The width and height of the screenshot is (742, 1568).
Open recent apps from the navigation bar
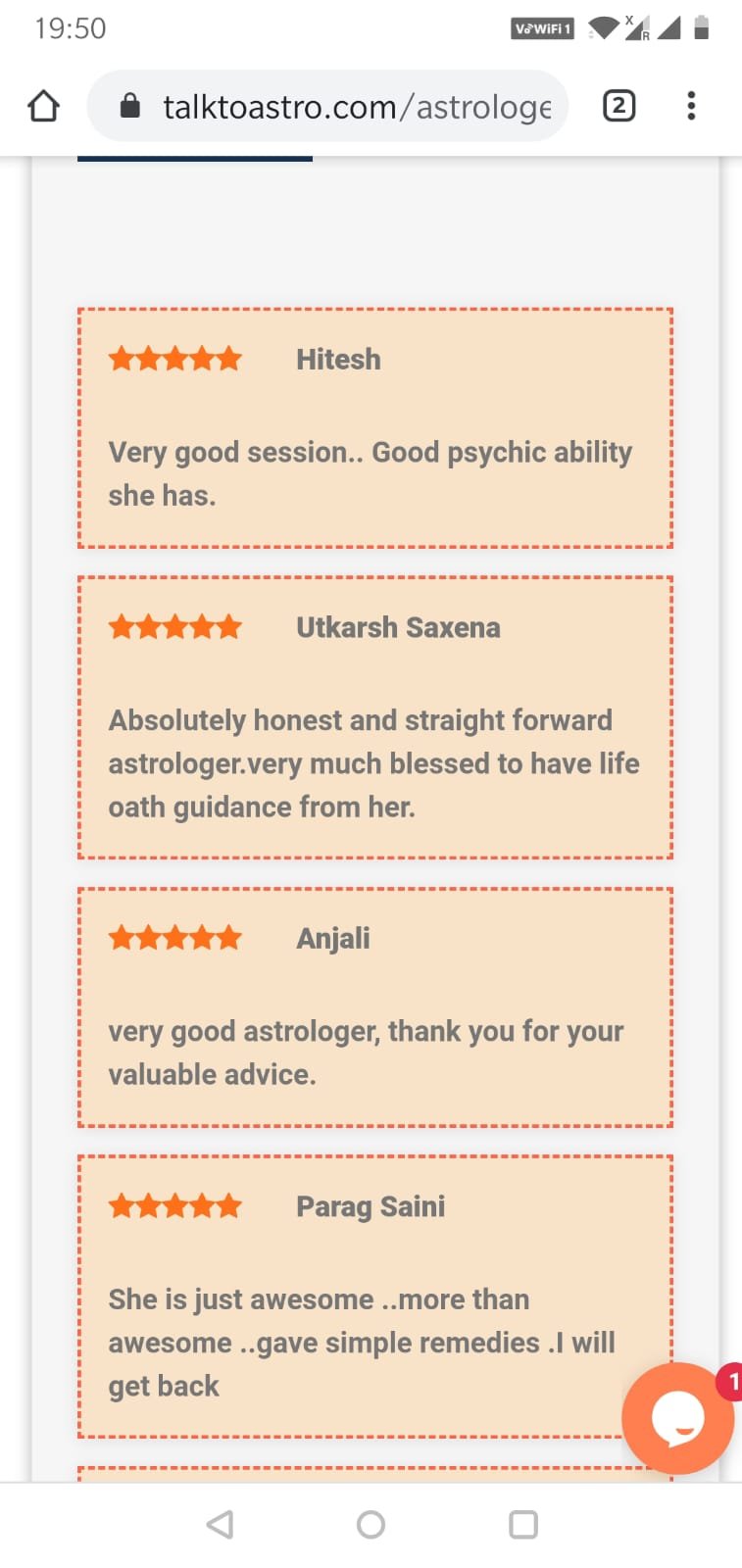pyautogui.click(x=523, y=1524)
